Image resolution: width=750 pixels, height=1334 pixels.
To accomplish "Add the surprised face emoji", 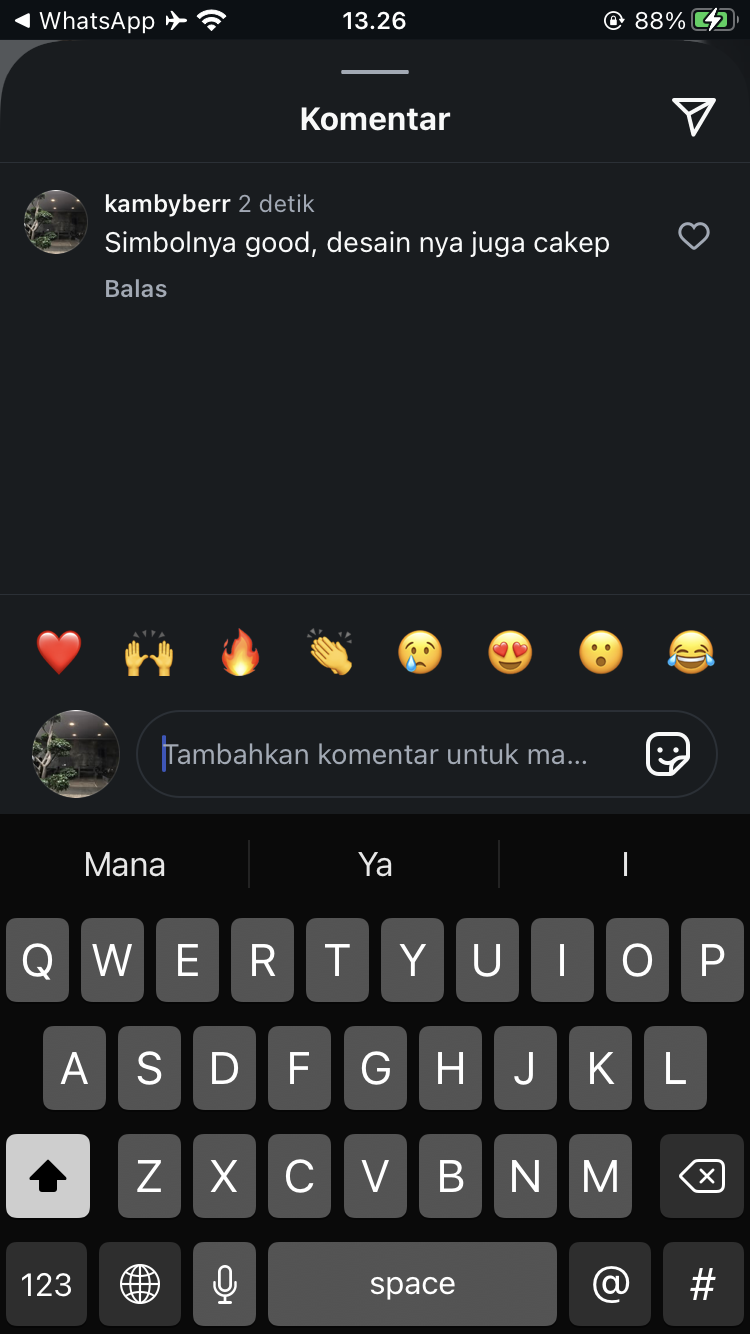I will tap(601, 653).
